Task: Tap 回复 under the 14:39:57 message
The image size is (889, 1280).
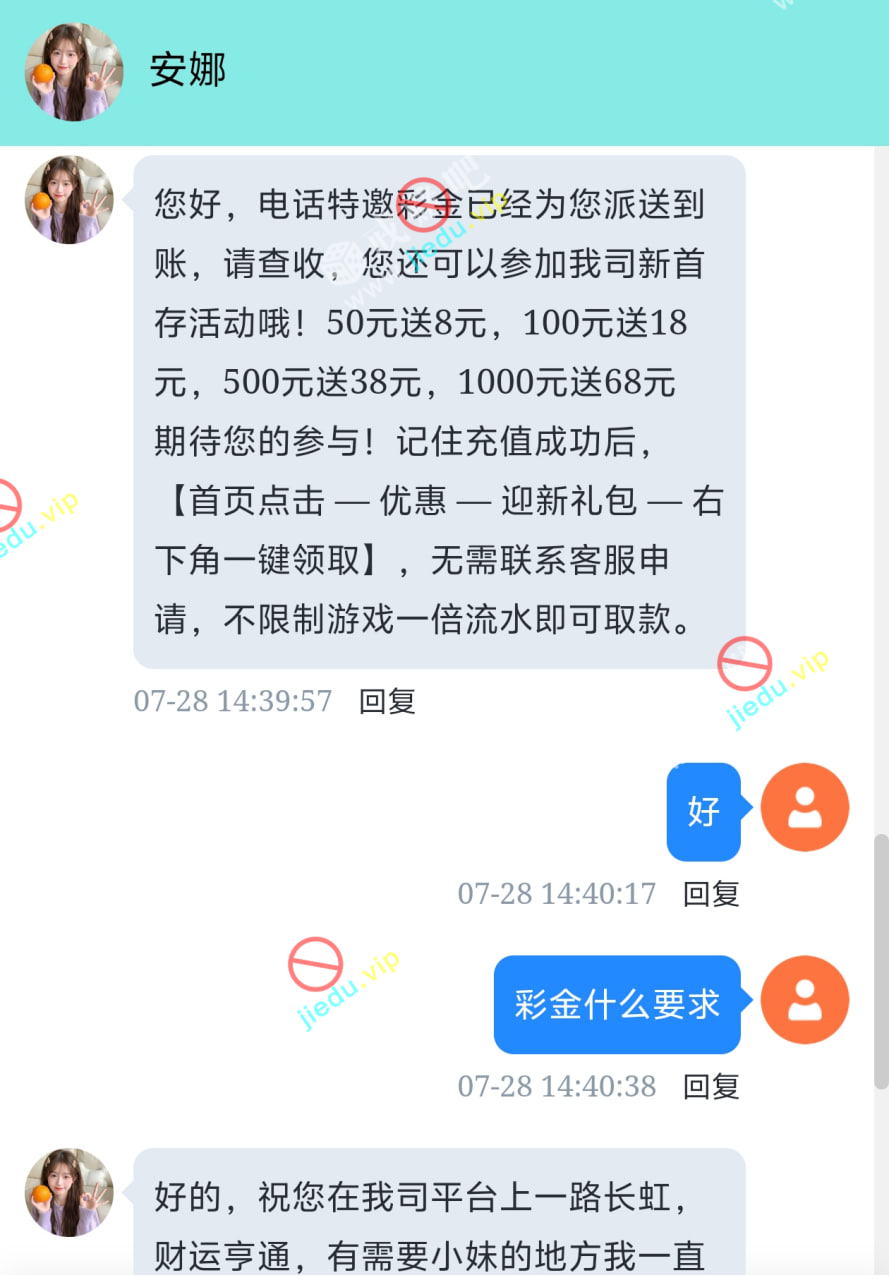Action: pos(387,701)
